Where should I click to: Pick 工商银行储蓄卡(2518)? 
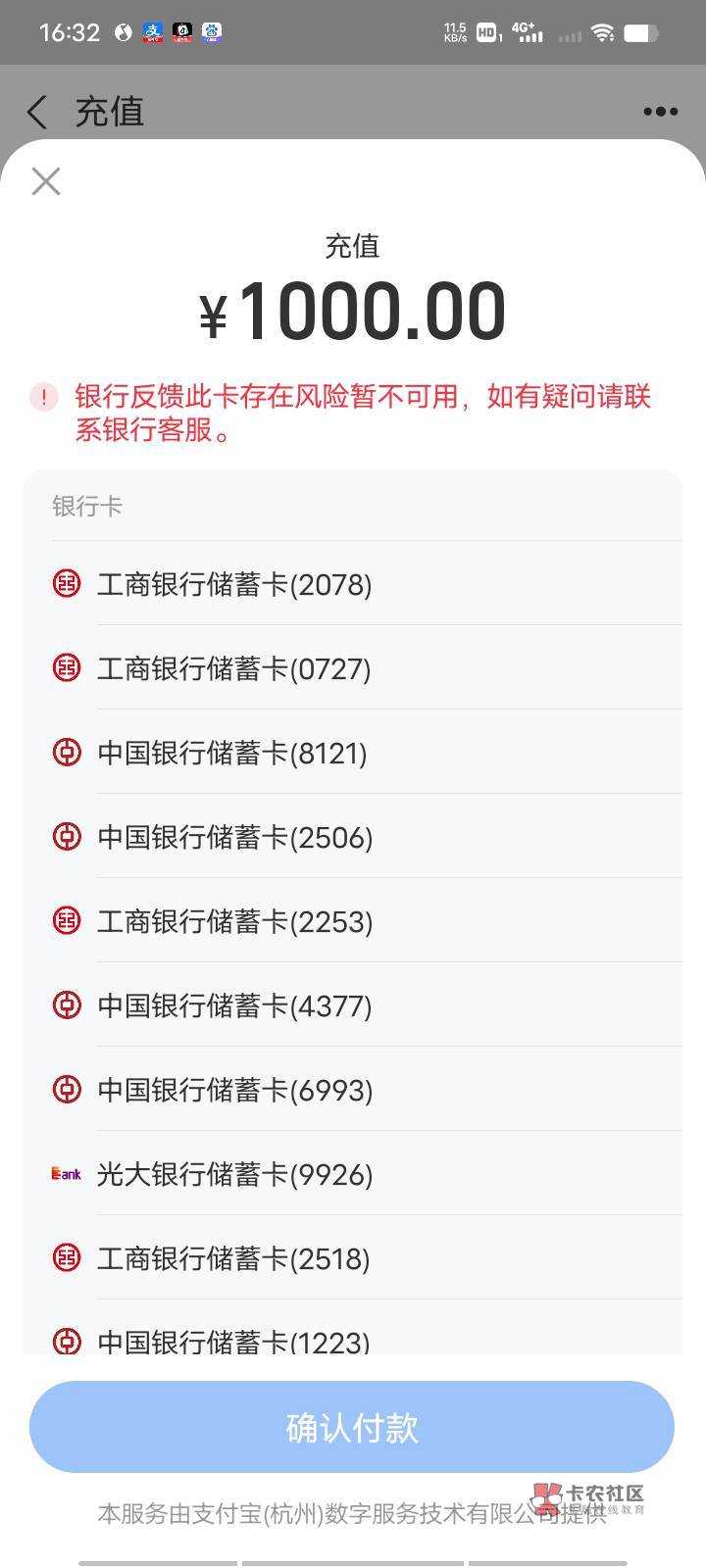353,1258
